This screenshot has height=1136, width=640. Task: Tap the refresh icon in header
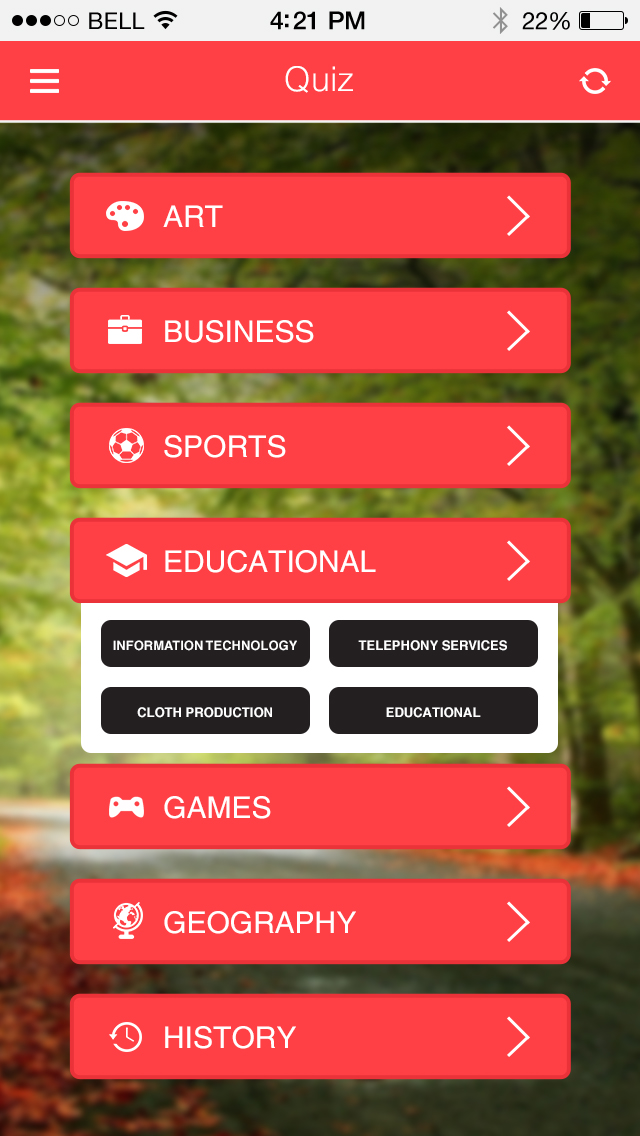595,81
